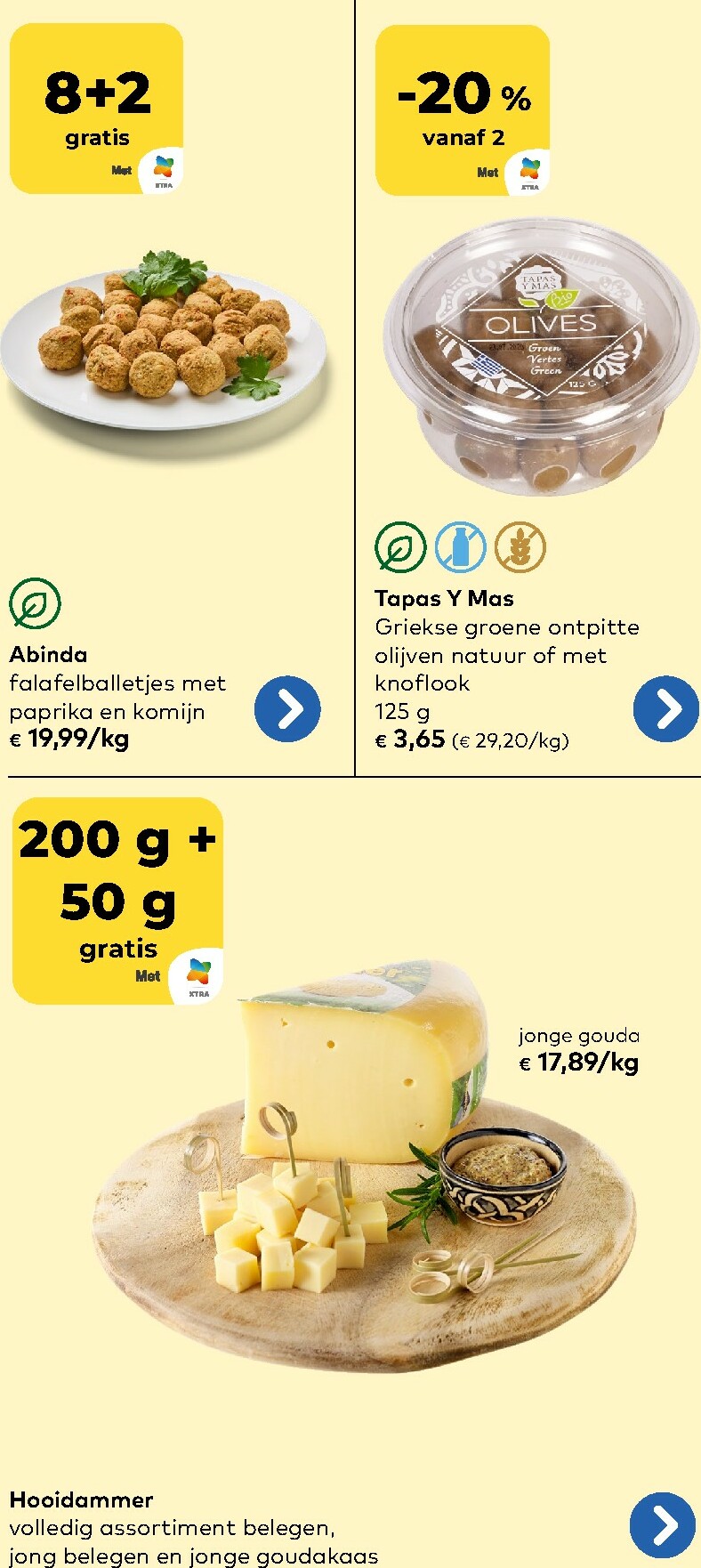Open the Hooidammer cheese arrow button

tap(663, 1525)
